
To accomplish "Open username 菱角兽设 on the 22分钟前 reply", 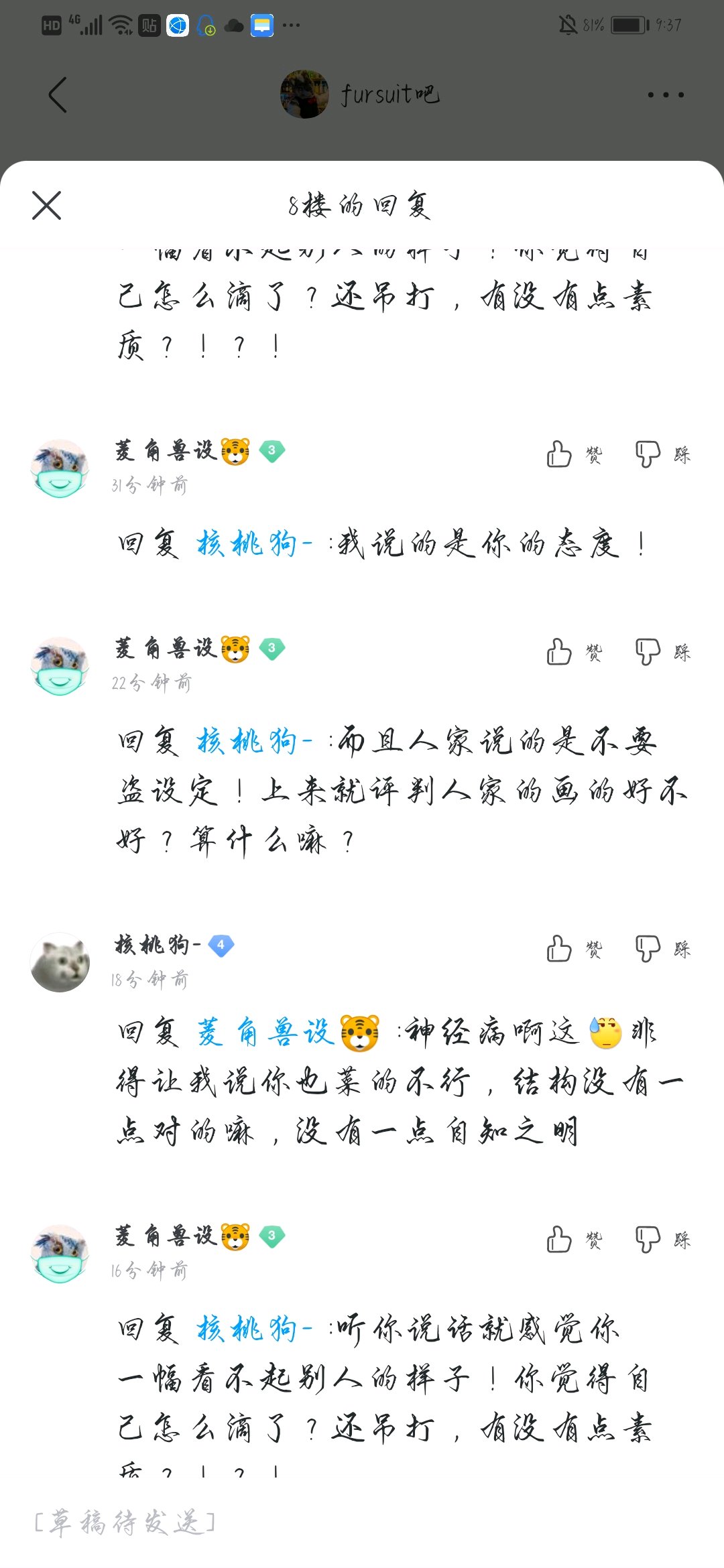I will [x=166, y=649].
